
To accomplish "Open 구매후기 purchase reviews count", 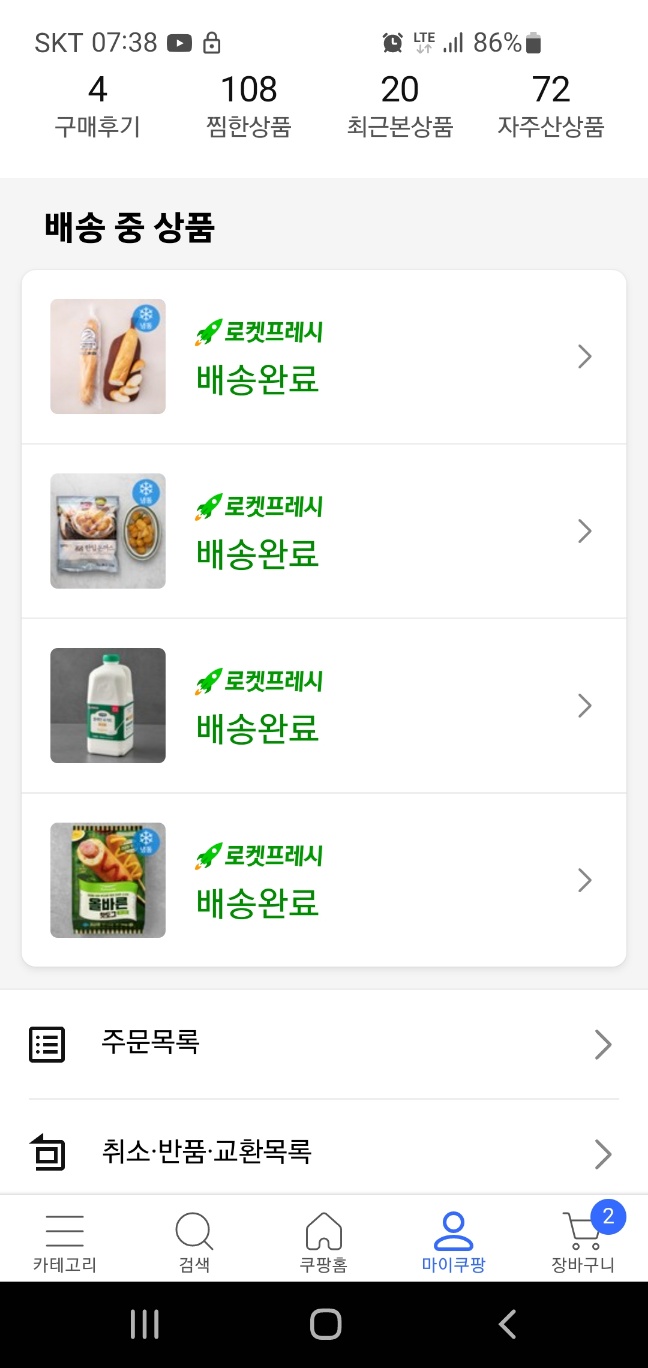I will [x=97, y=105].
